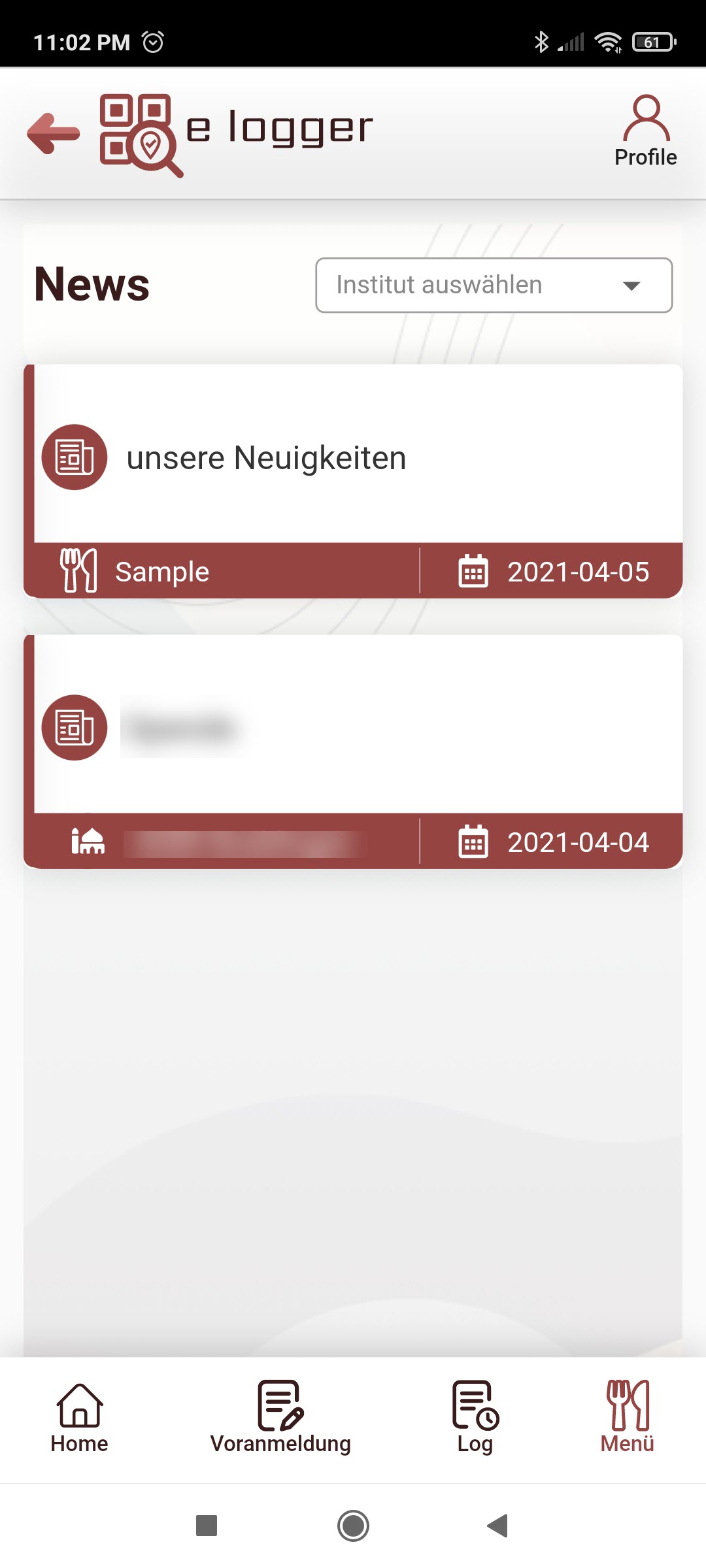Tap the system back button
This screenshot has width=706, height=1568.
(497, 1526)
